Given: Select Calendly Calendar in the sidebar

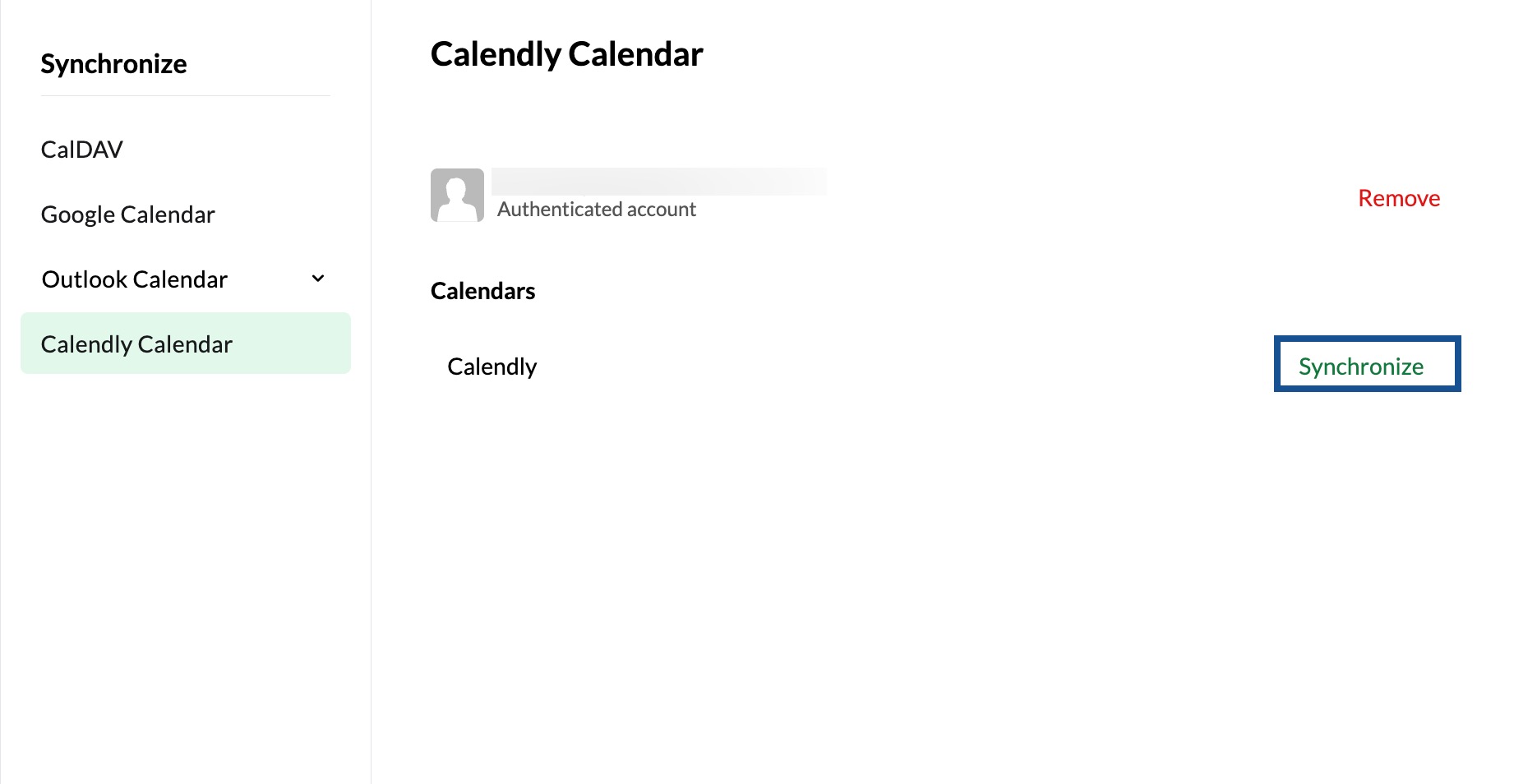Looking at the screenshot, I should coord(136,344).
